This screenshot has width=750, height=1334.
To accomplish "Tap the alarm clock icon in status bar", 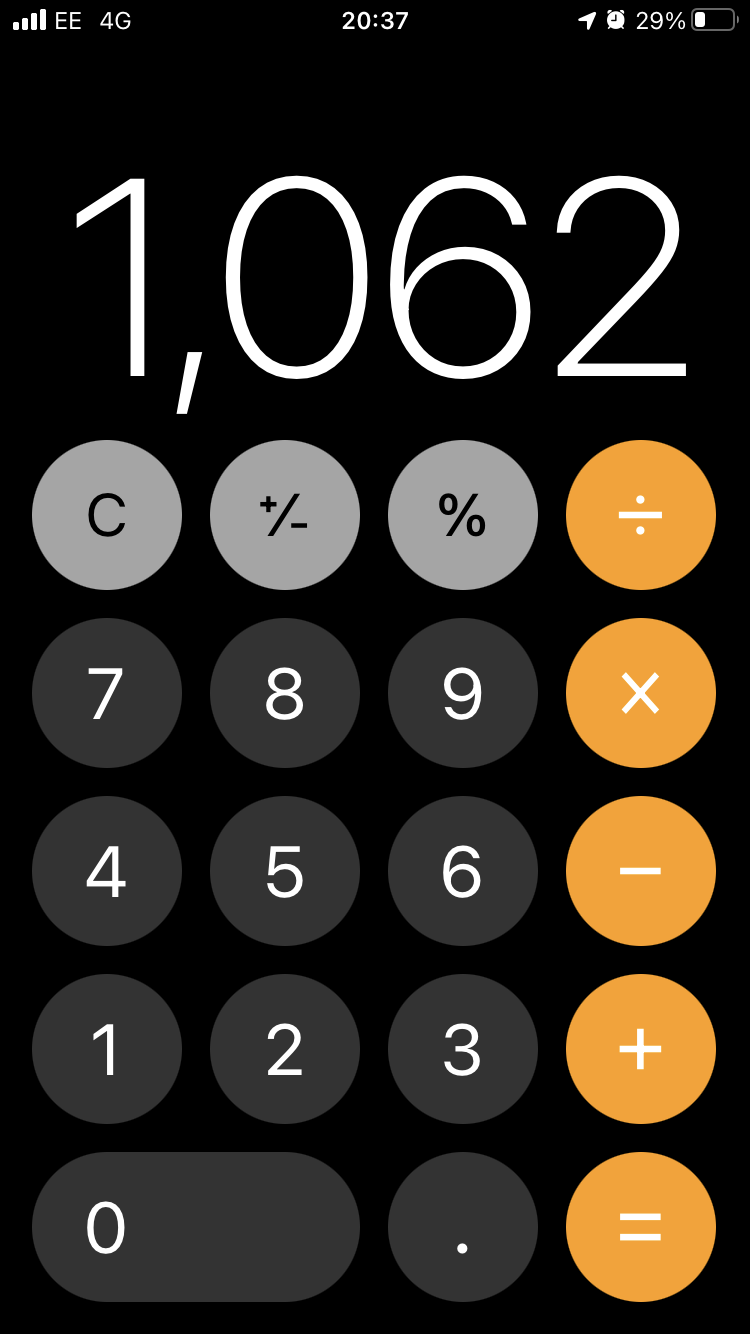I will click(x=614, y=19).
